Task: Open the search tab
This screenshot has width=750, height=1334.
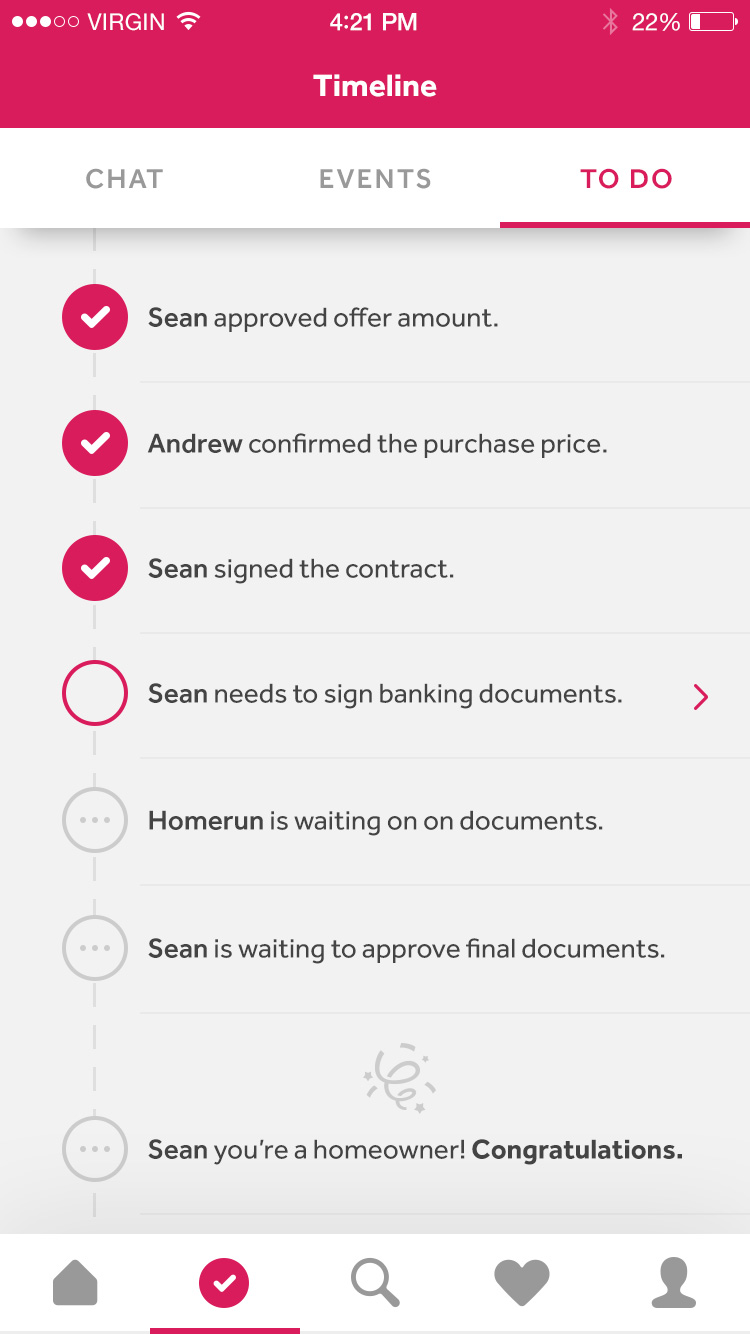Action: [375, 1282]
